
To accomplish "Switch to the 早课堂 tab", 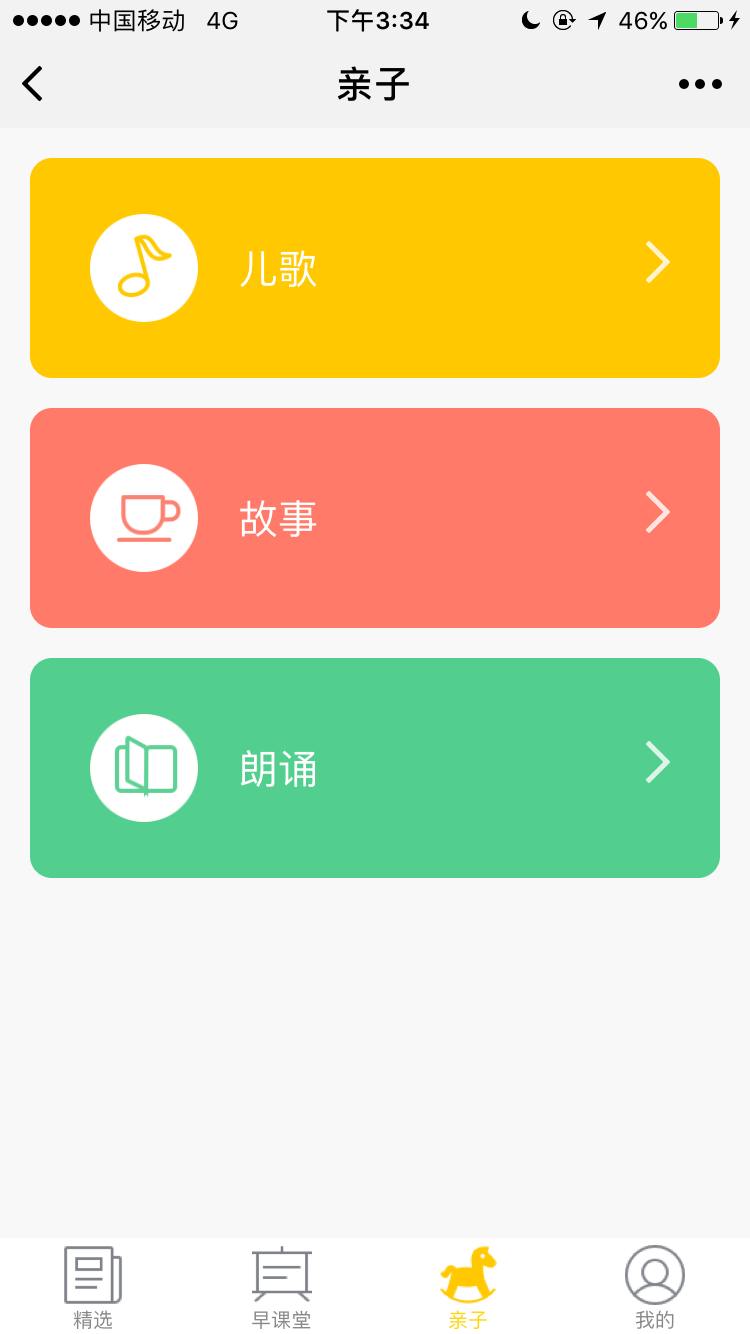I will coord(281,1287).
